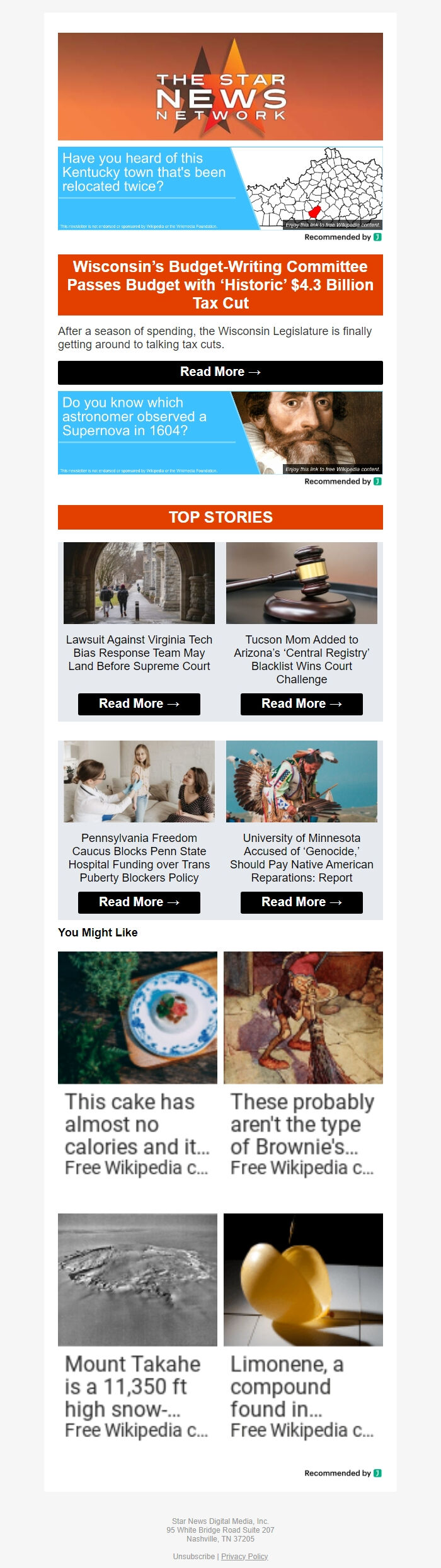Open the Brownie's recommendation card
This screenshot has width=441, height=1568.
[303, 1064]
